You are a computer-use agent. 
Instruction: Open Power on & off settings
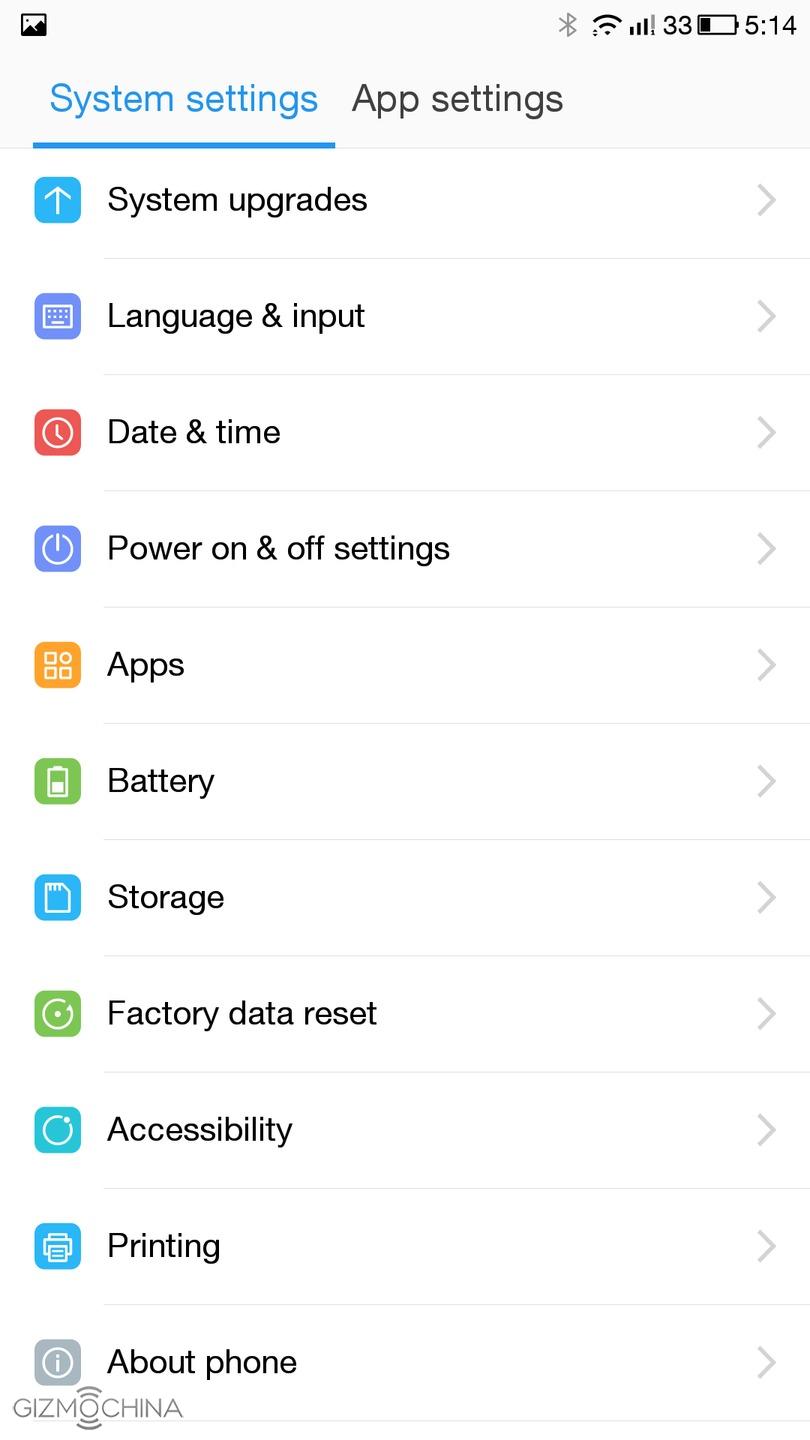pyautogui.click(x=405, y=548)
